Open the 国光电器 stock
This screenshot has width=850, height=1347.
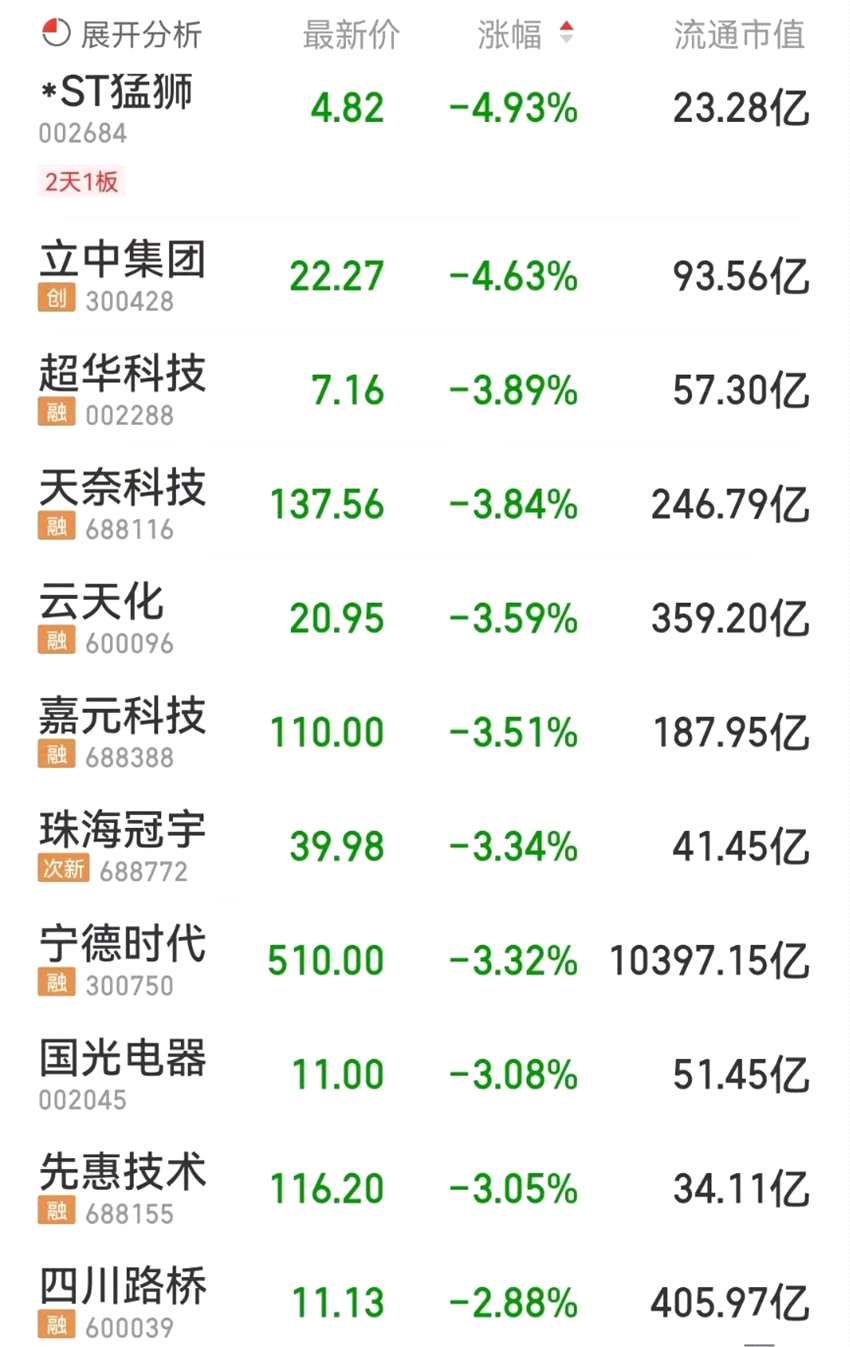tap(122, 1059)
